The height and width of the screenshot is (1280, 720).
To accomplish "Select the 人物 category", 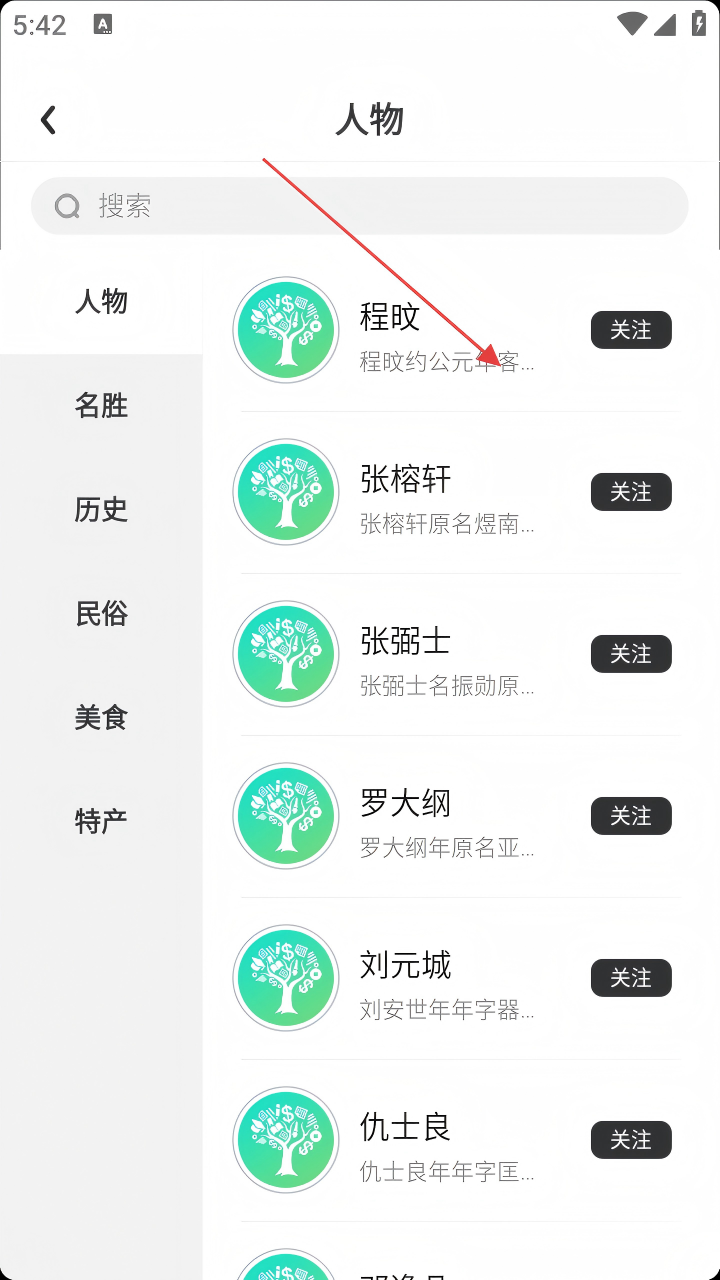I will click(x=101, y=302).
